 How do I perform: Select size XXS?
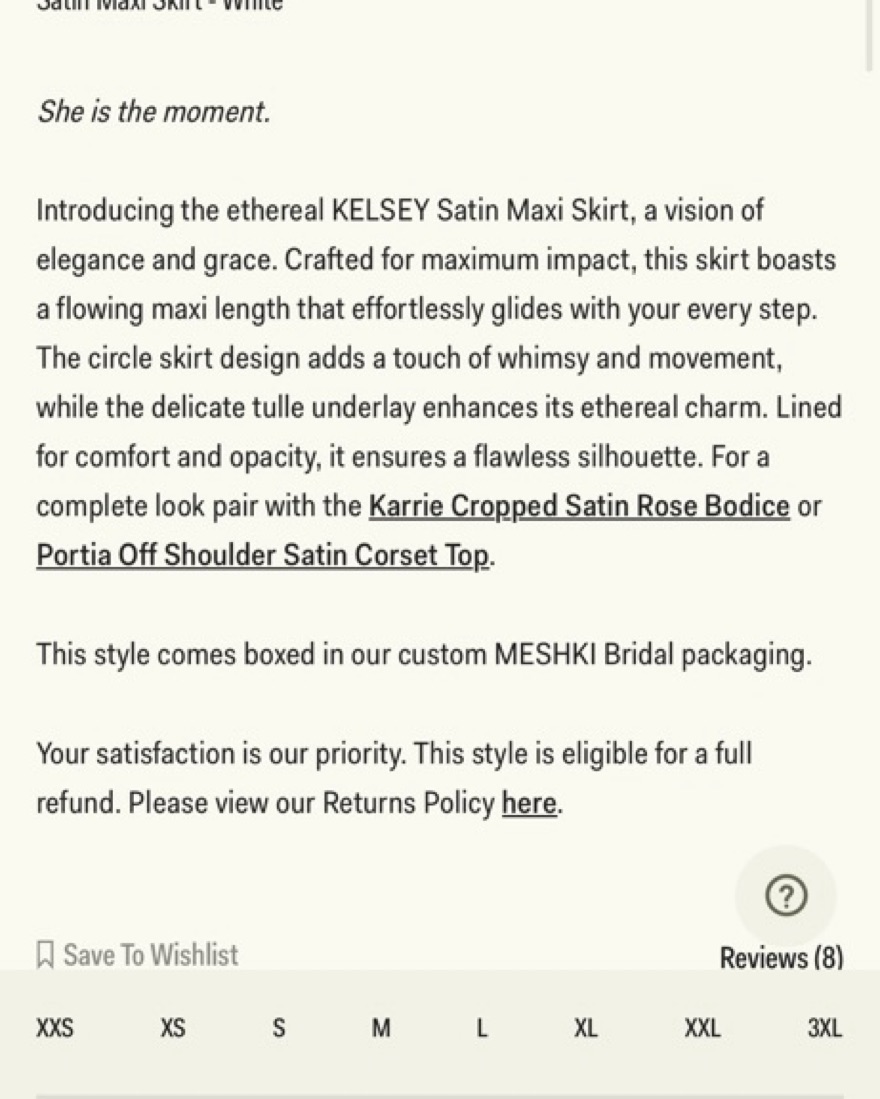(x=55, y=1028)
